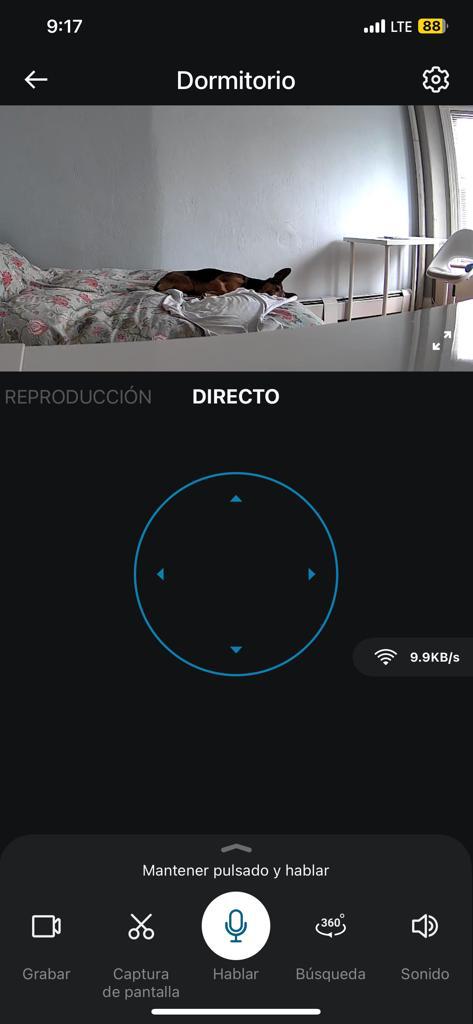This screenshot has height=1024, width=473.
Task: Take a snapshot with Captura de pantalla
Action: coord(141,952)
